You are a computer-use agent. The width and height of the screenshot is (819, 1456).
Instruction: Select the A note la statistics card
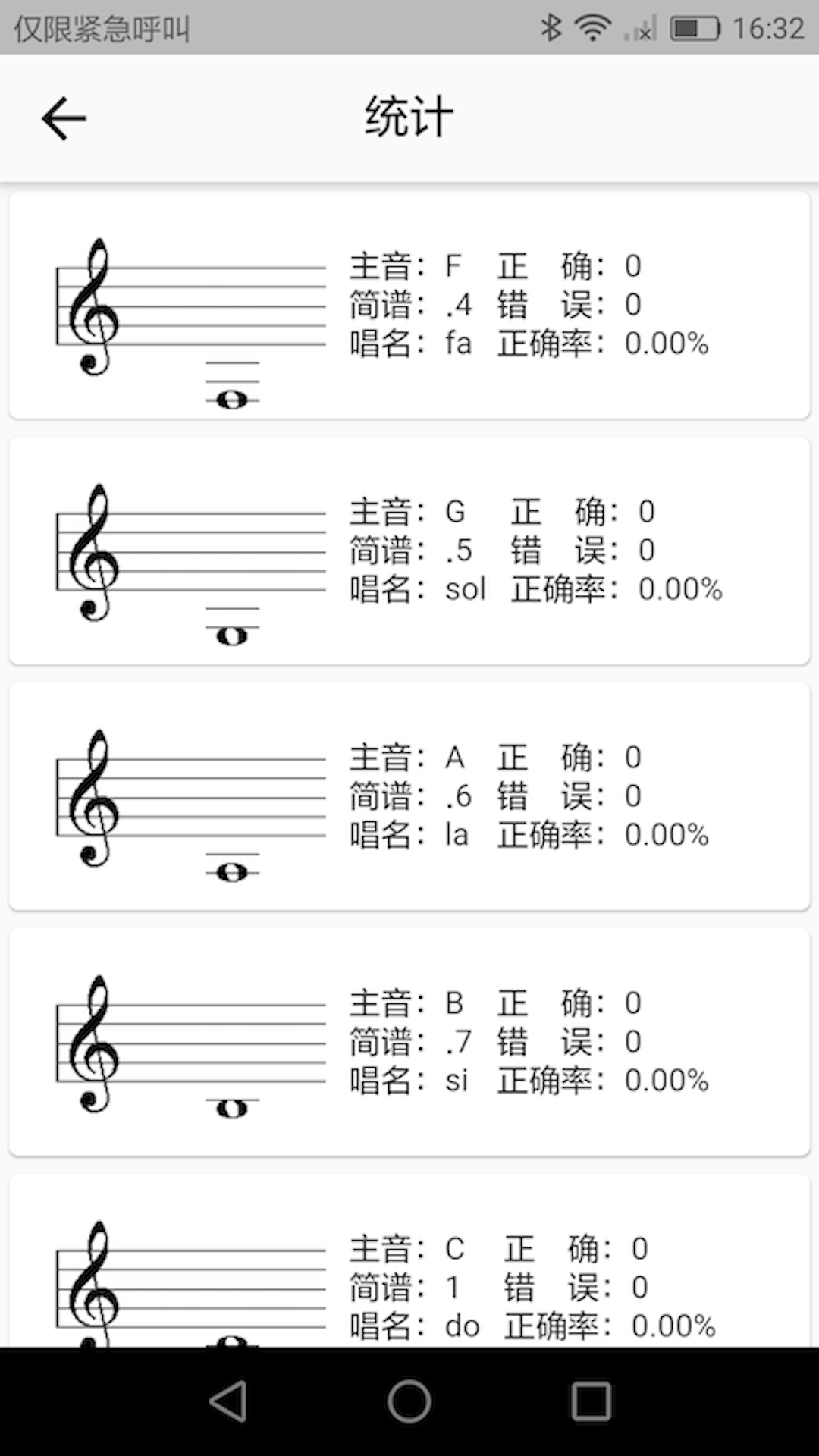(409, 796)
